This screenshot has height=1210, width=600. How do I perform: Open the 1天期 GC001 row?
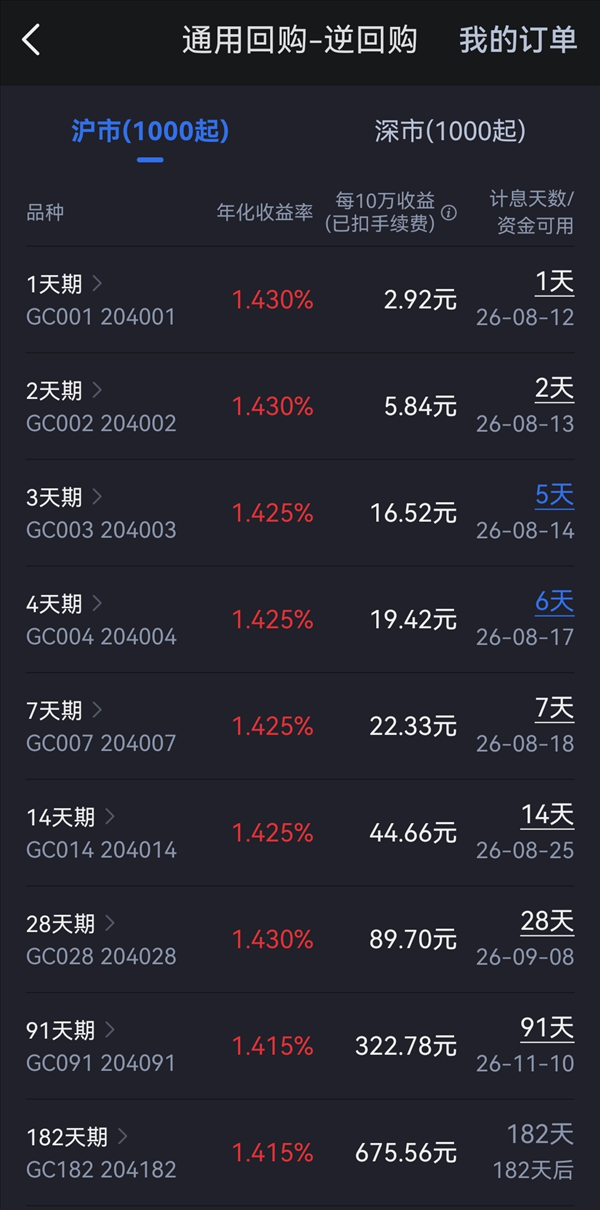pyautogui.click(x=300, y=300)
